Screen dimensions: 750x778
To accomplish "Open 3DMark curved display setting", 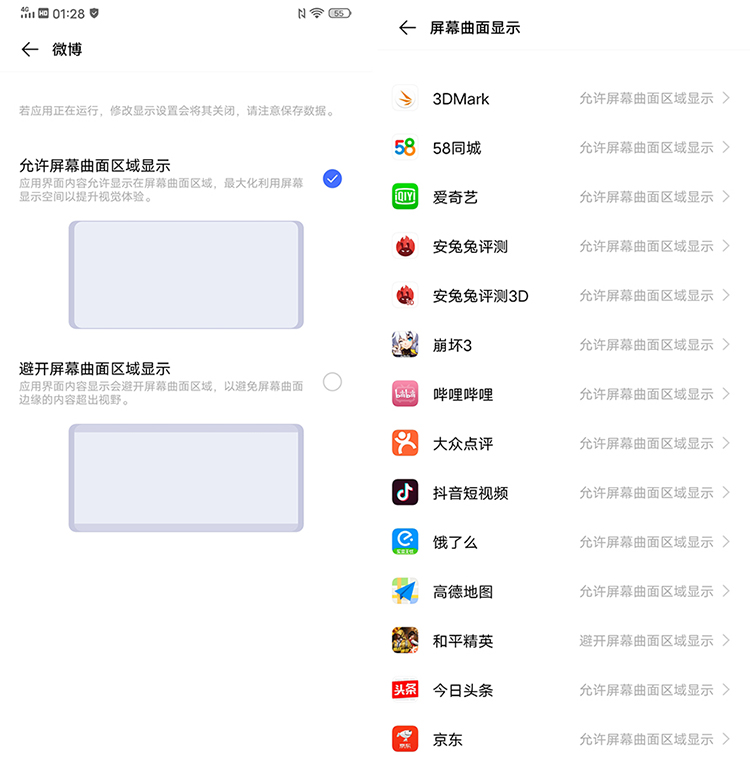I will [x=562, y=98].
